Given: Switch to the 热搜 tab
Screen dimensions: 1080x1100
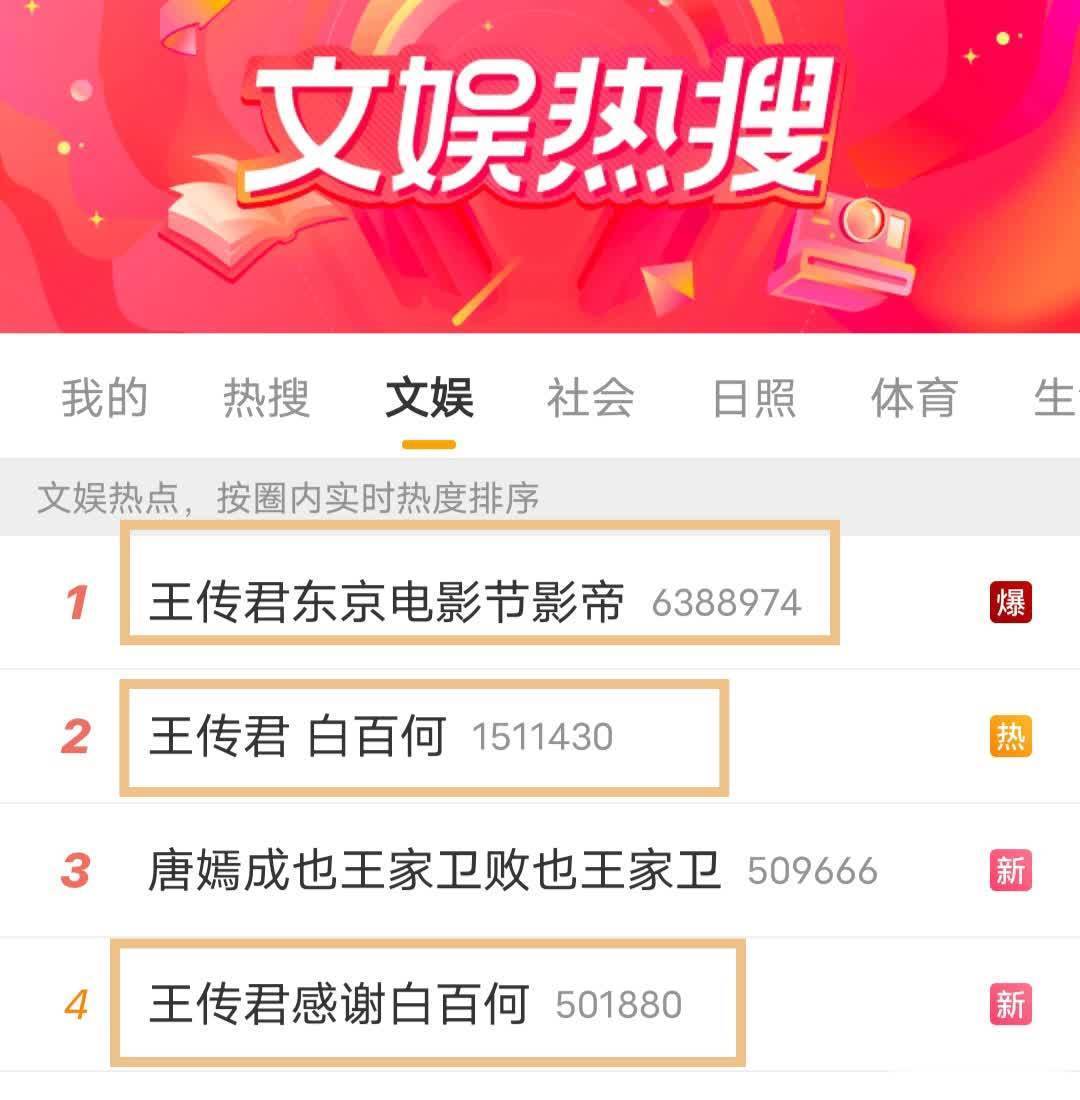Looking at the screenshot, I should 266,398.
